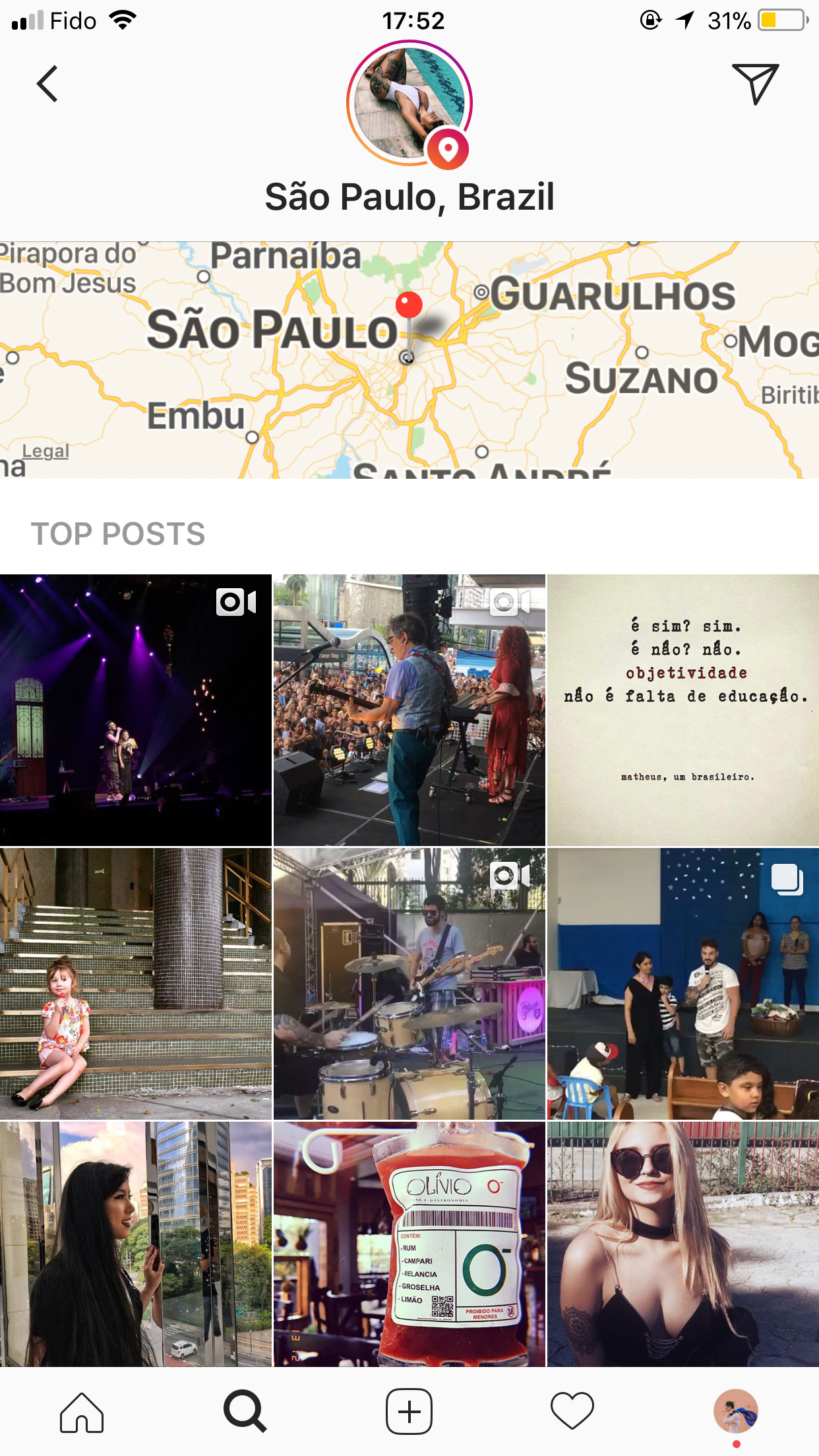This screenshot has height=1456, width=819.
Task: Switch to the Search tab
Action: point(245,1412)
